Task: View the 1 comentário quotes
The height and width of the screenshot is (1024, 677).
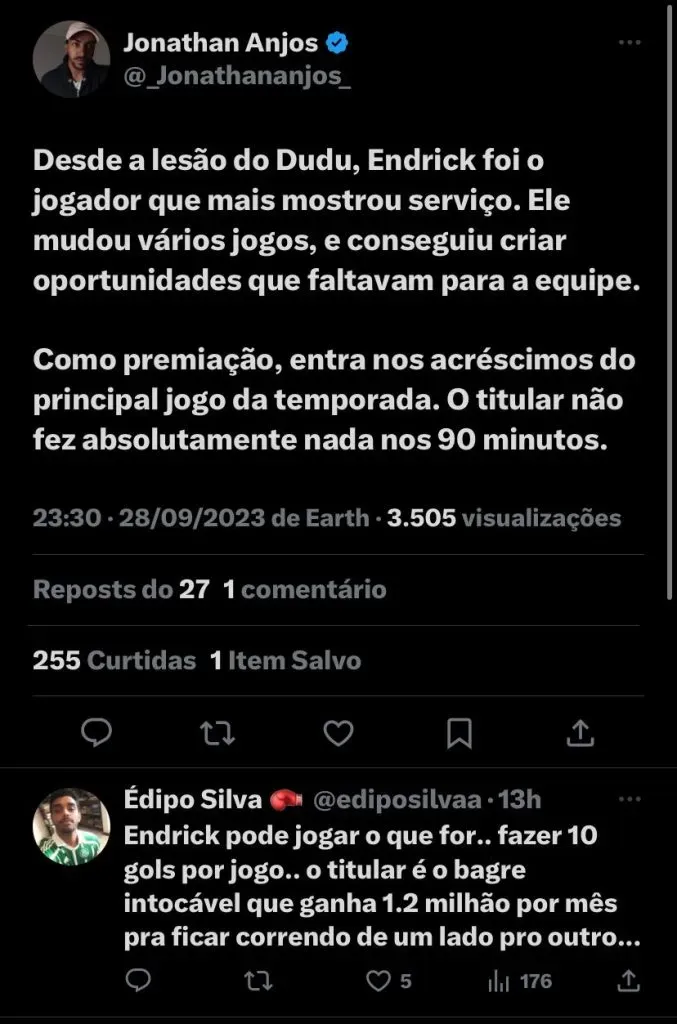Action: 304,589
